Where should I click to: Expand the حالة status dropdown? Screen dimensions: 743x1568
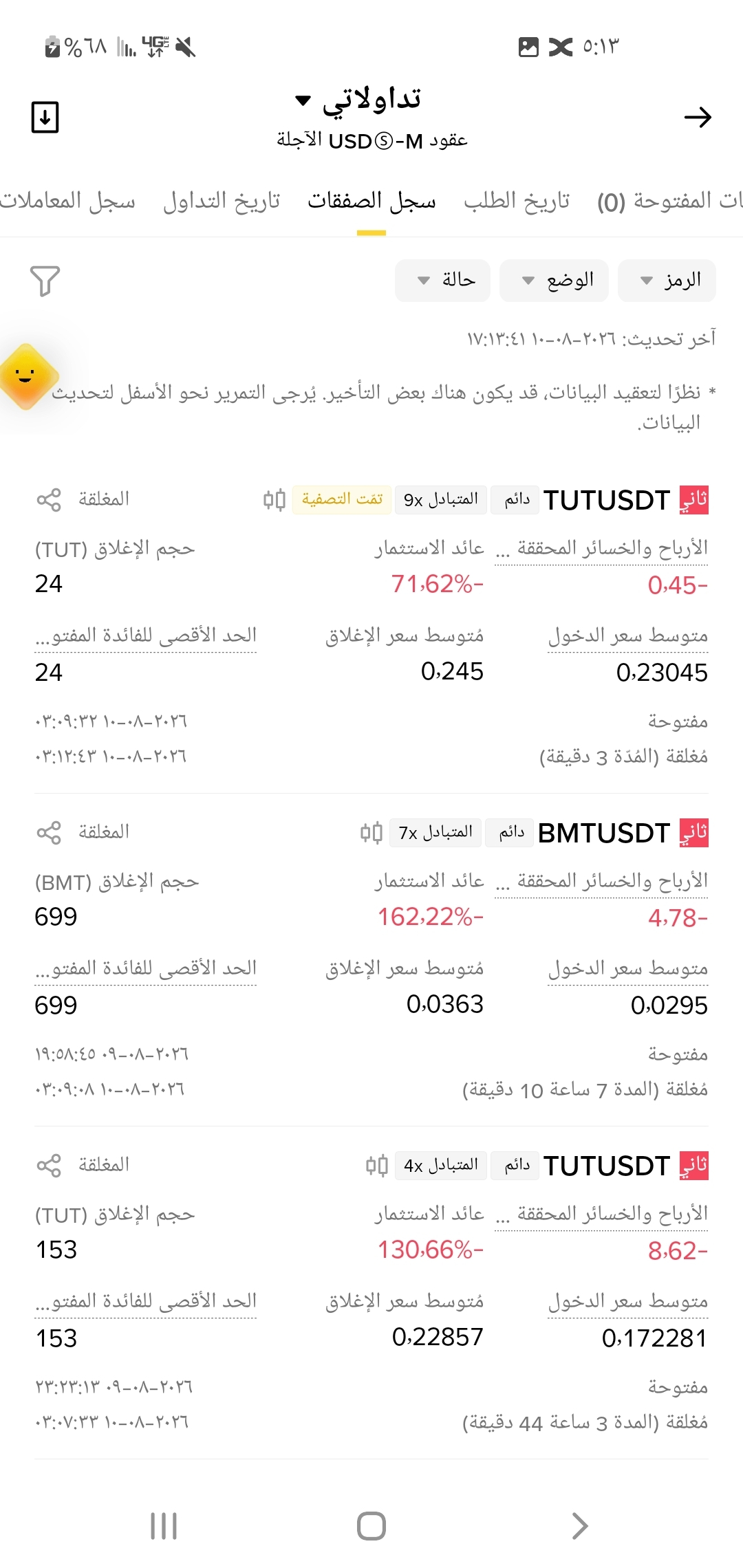(x=442, y=281)
